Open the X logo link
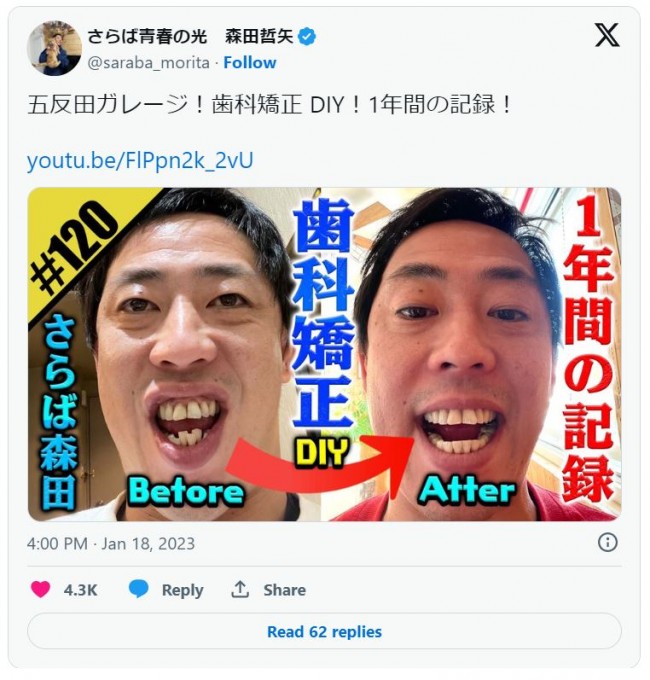The height and width of the screenshot is (680, 650). click(x=606, y=35)
